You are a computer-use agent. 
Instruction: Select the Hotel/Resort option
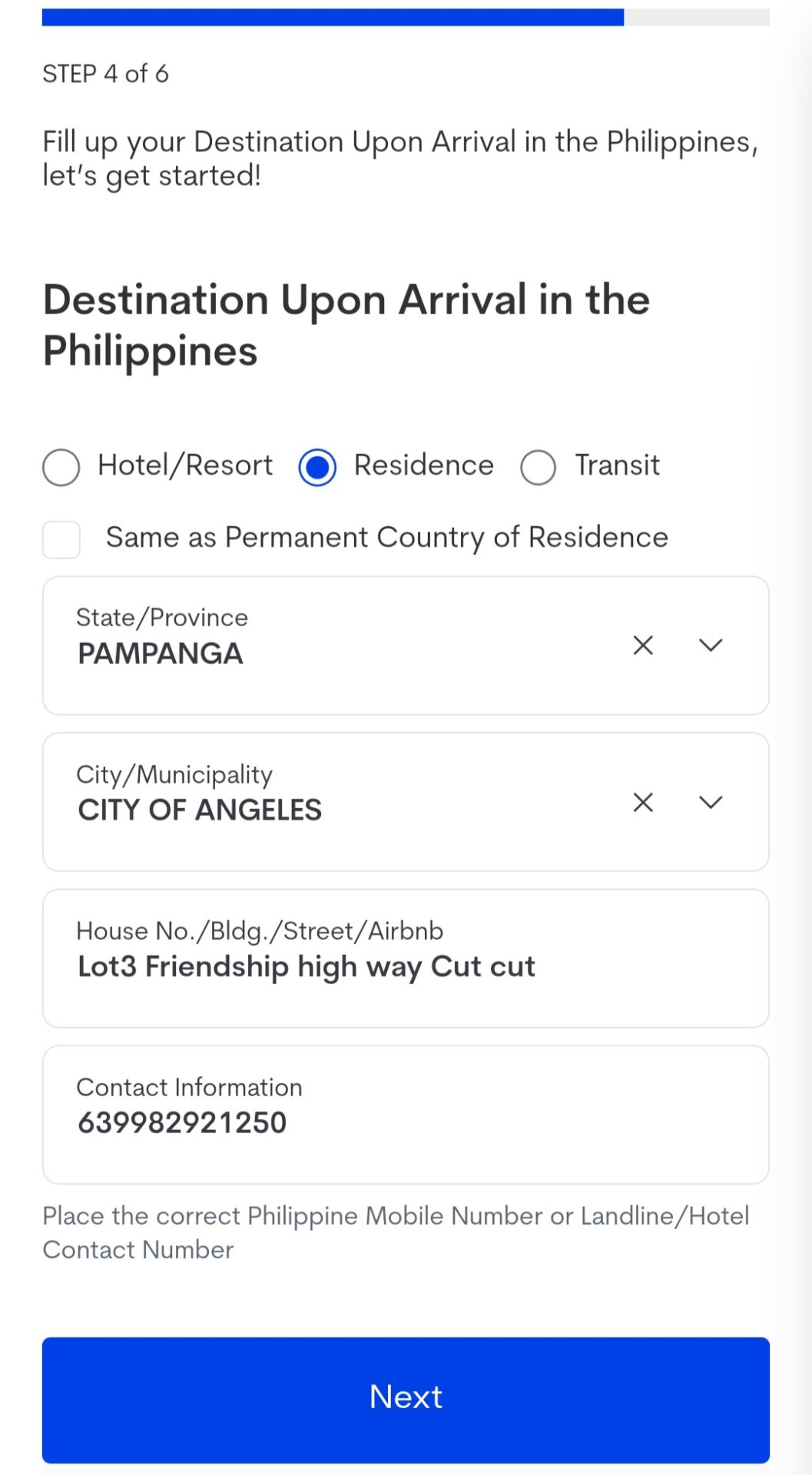pos(61,467)
